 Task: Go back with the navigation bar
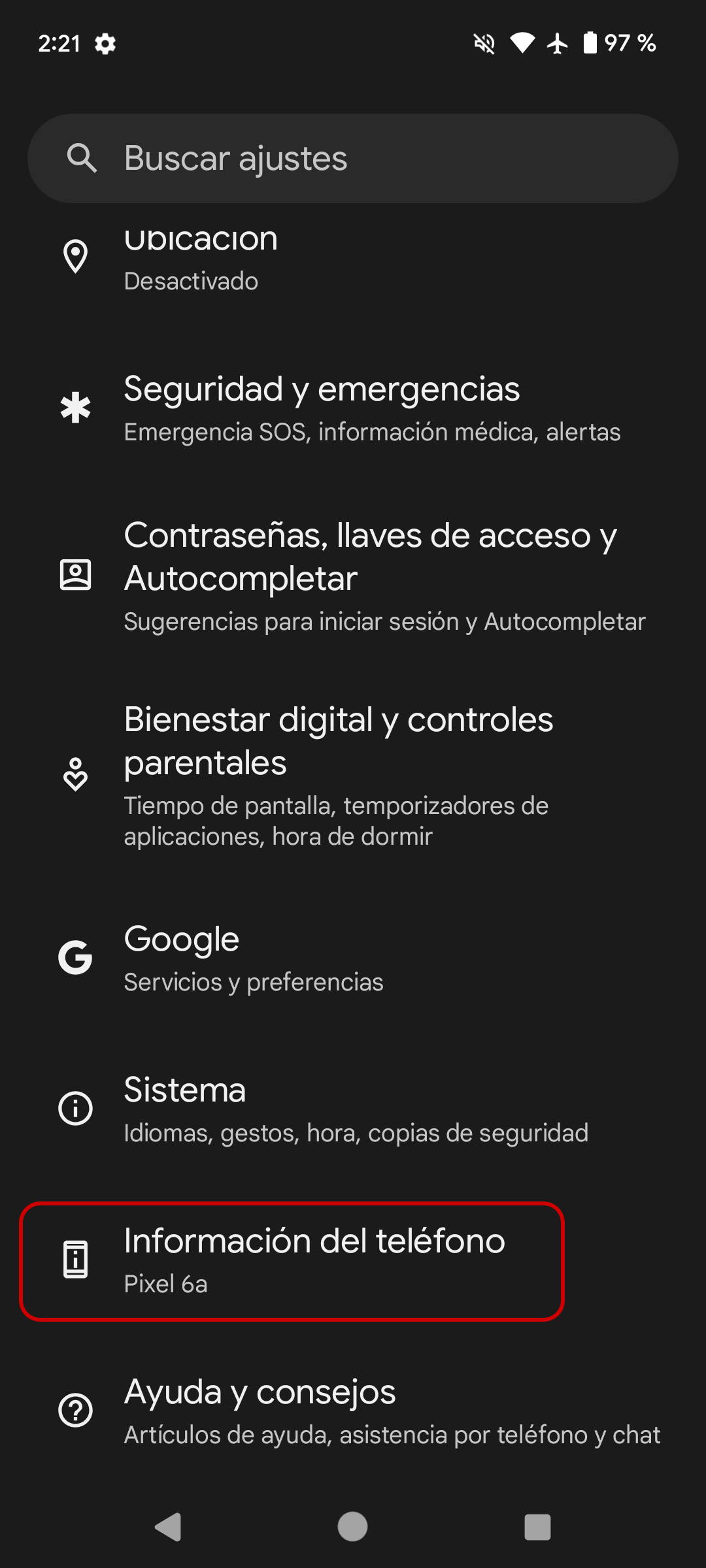pos(169,1527)
